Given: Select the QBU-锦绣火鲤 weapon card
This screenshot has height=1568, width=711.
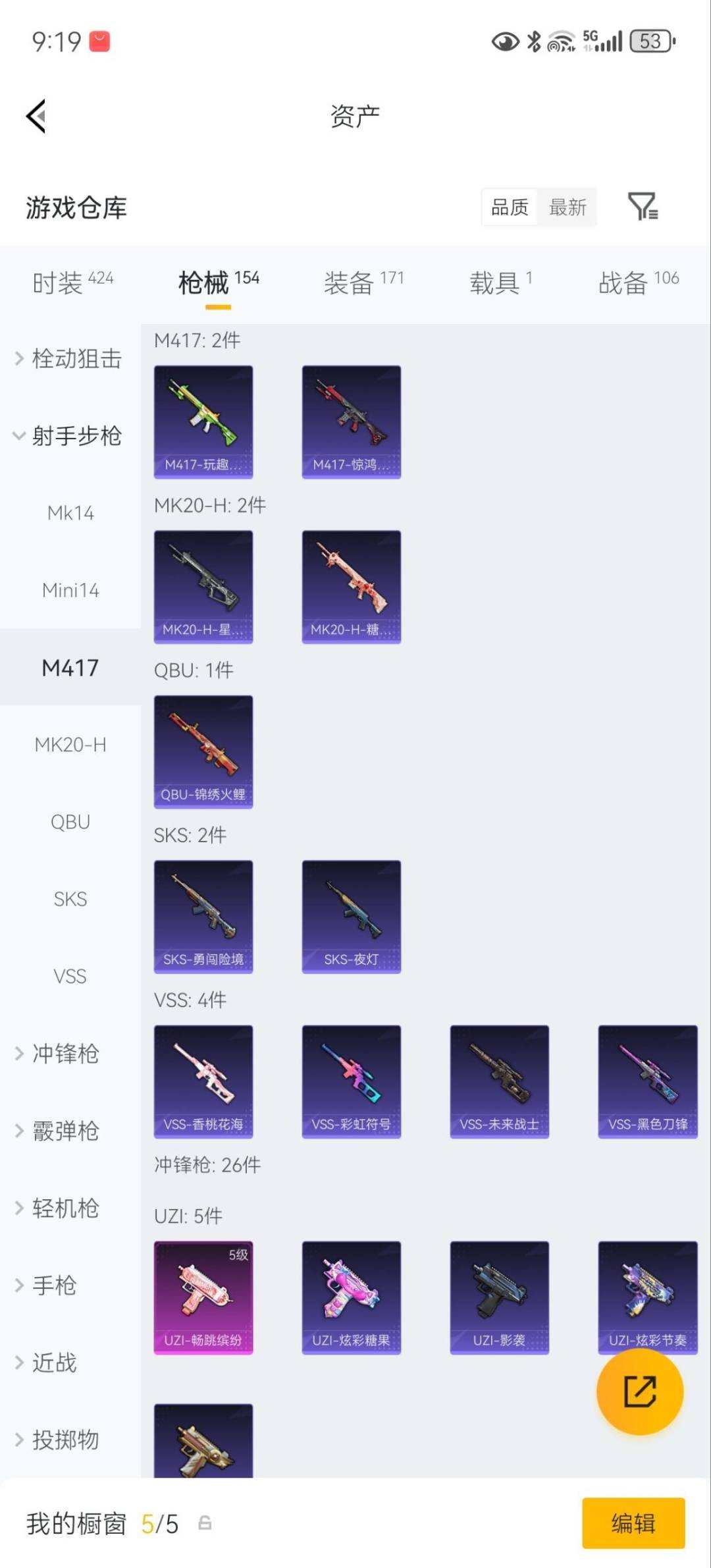Looking at the screenshot, I should tap(203, 751).
